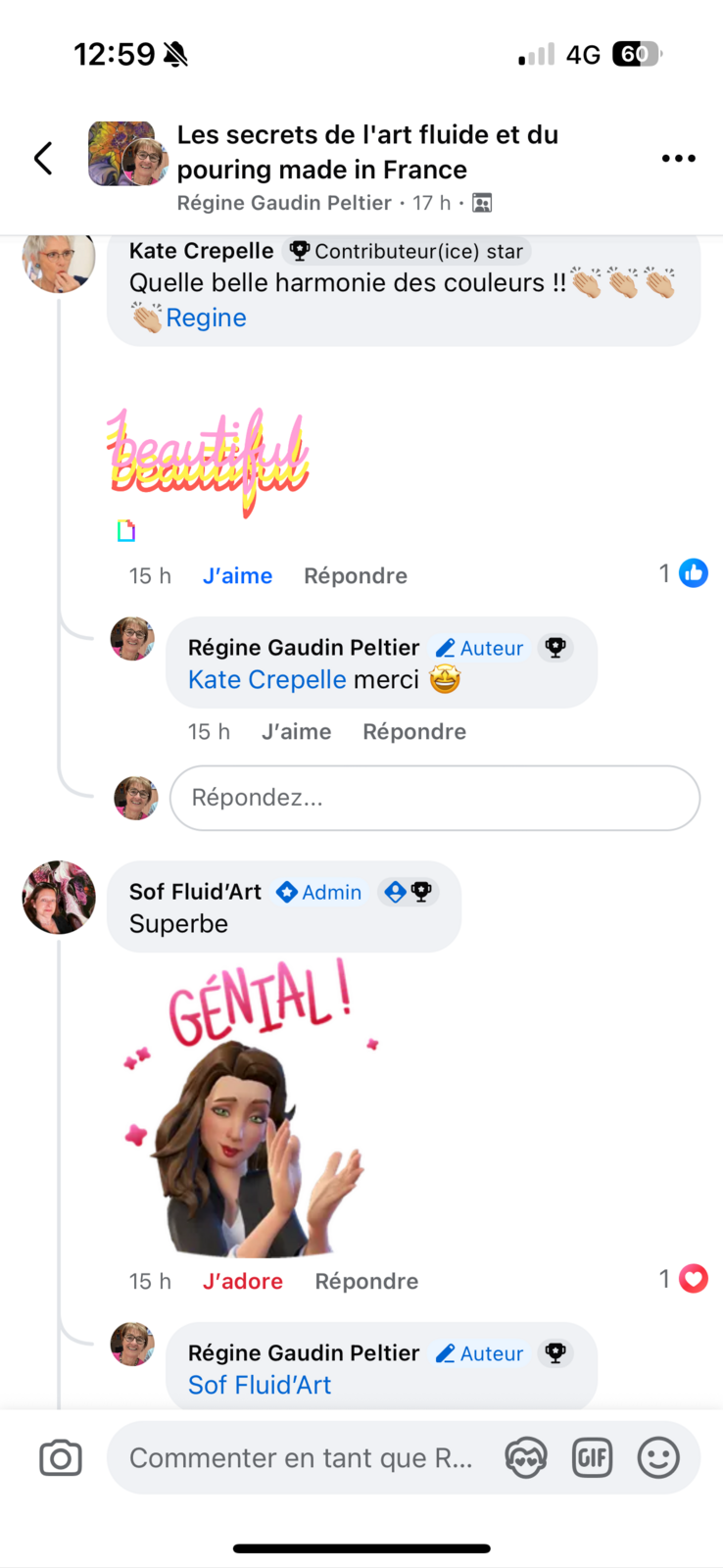Open the Kate Crepelle mention link
This screenshot has width=723, height=1568.
tap(266, 680)
